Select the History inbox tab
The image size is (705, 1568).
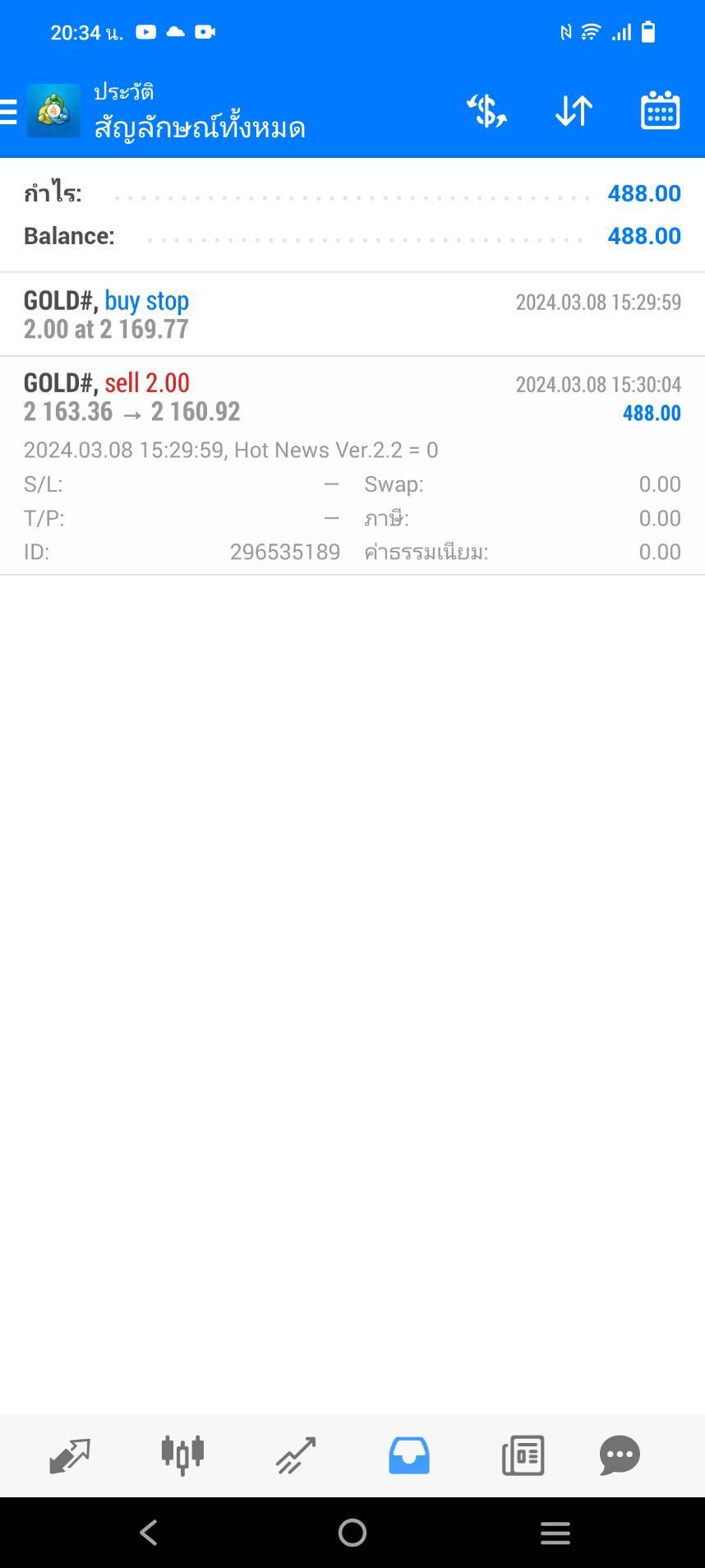tap(409, 1455)
